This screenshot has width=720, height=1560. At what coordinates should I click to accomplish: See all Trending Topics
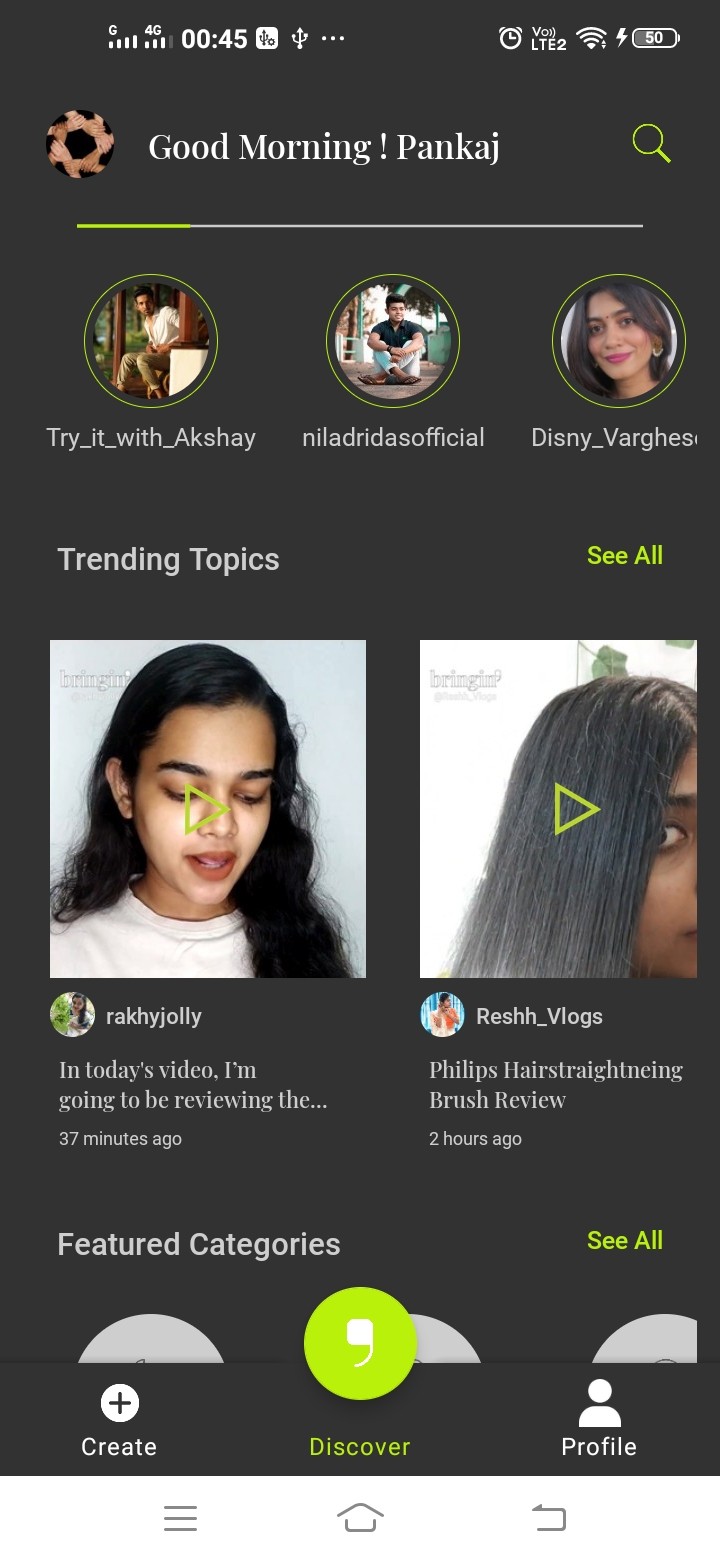coord(624,556)
